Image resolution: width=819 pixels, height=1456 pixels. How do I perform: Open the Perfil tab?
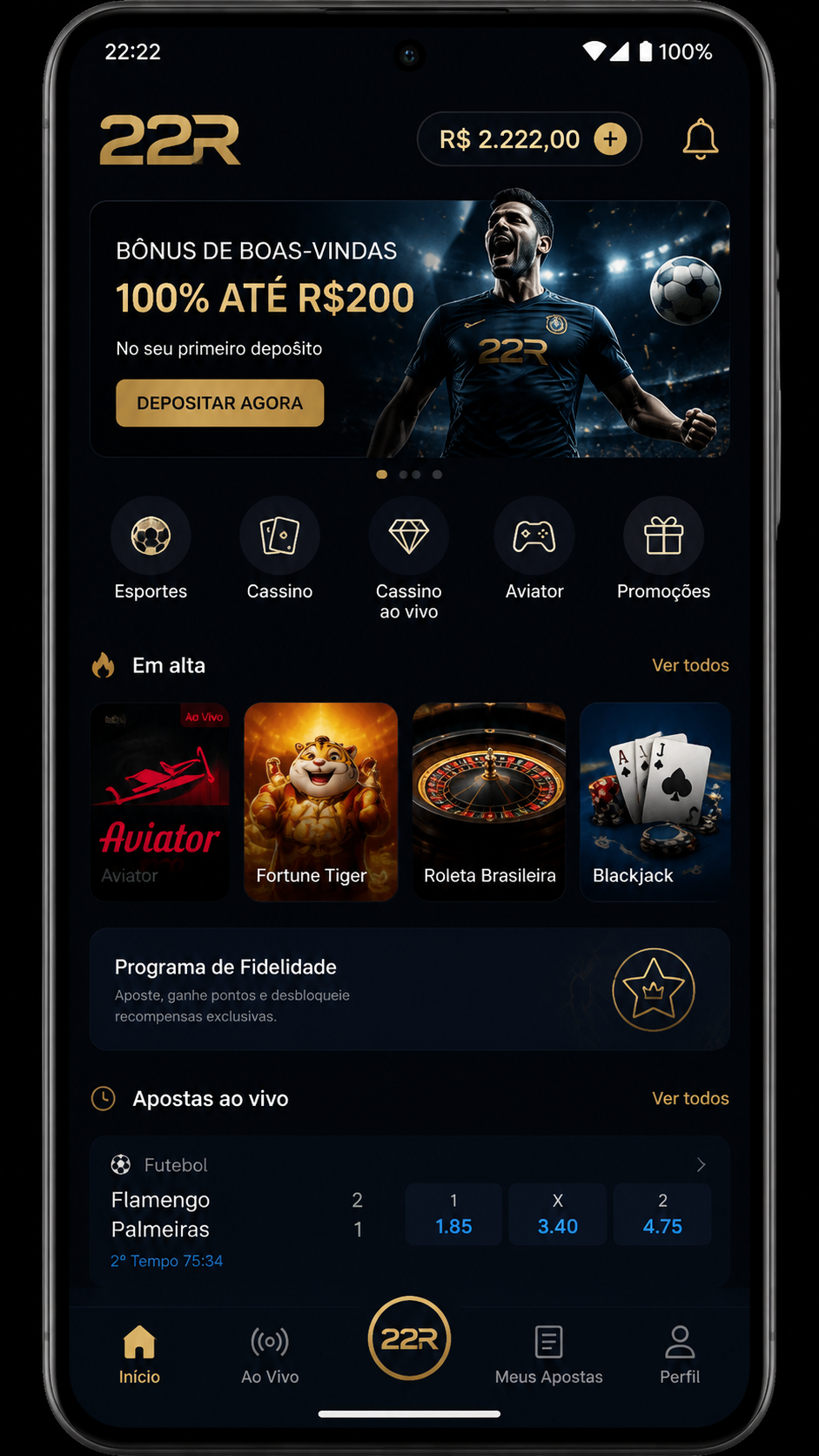pyautogui.click(x=680, y=1355)
